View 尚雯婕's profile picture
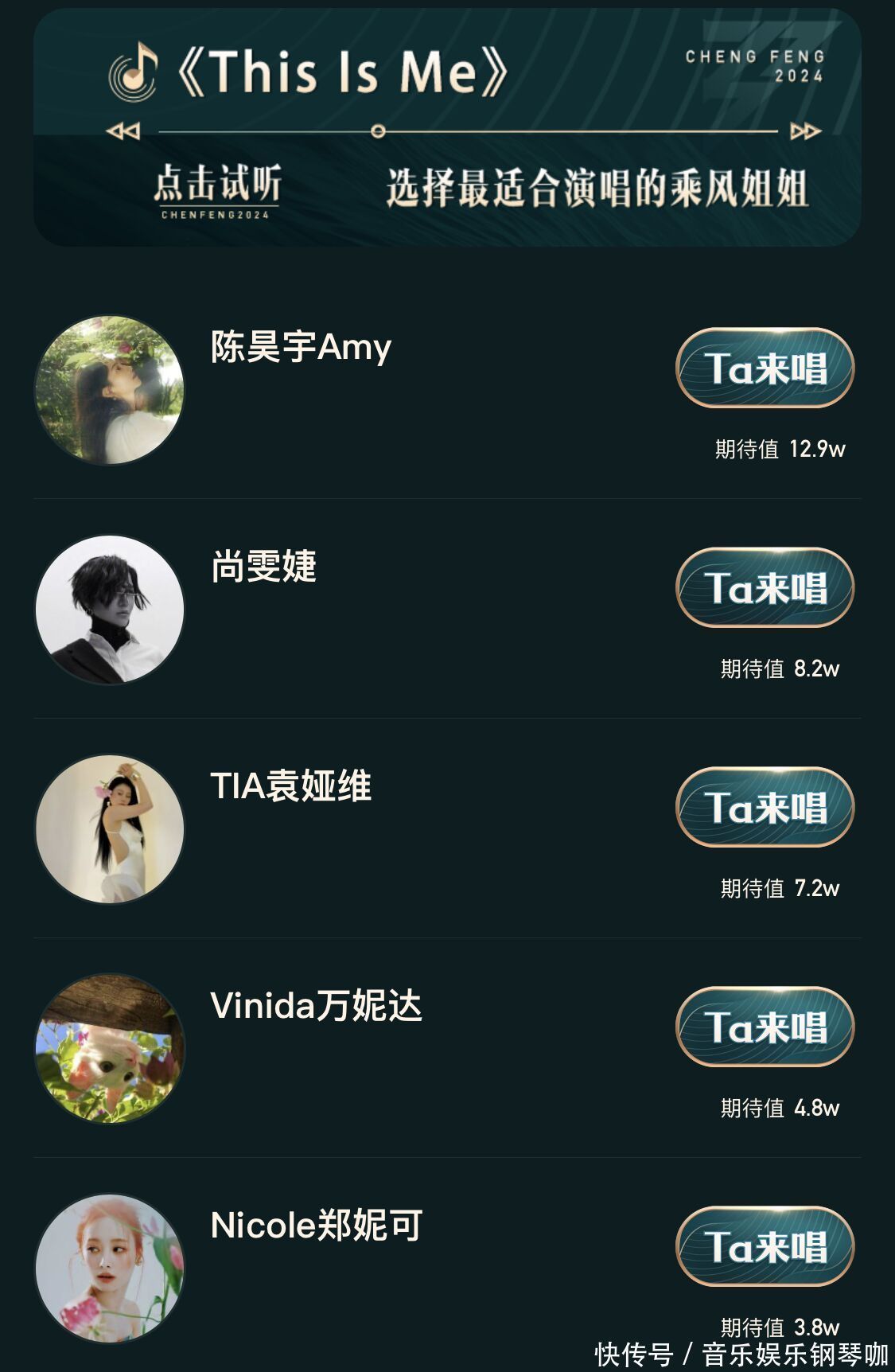Image resolution: width=895 pixels, height=1372 pixels. coord(110,610)
